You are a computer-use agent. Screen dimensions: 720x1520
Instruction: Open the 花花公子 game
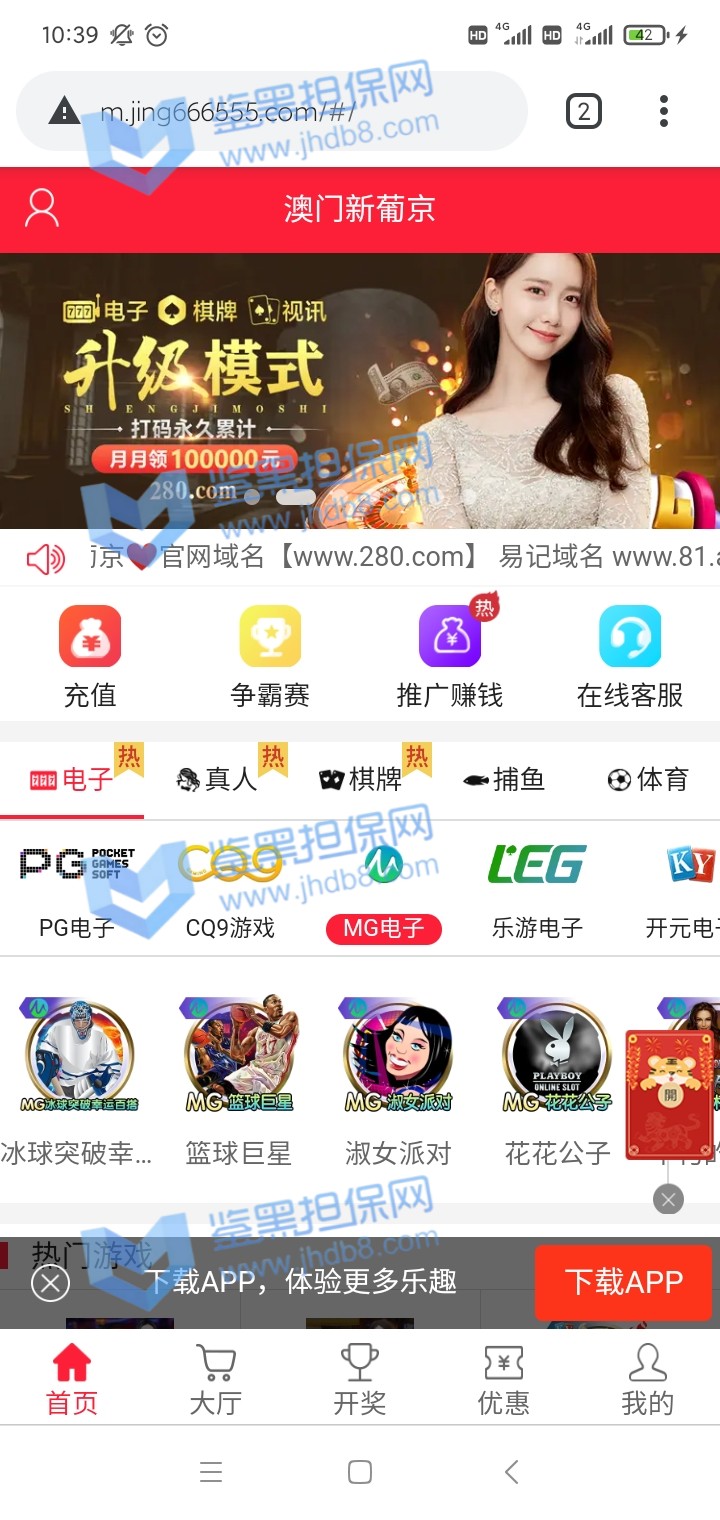pos(558,1080)
